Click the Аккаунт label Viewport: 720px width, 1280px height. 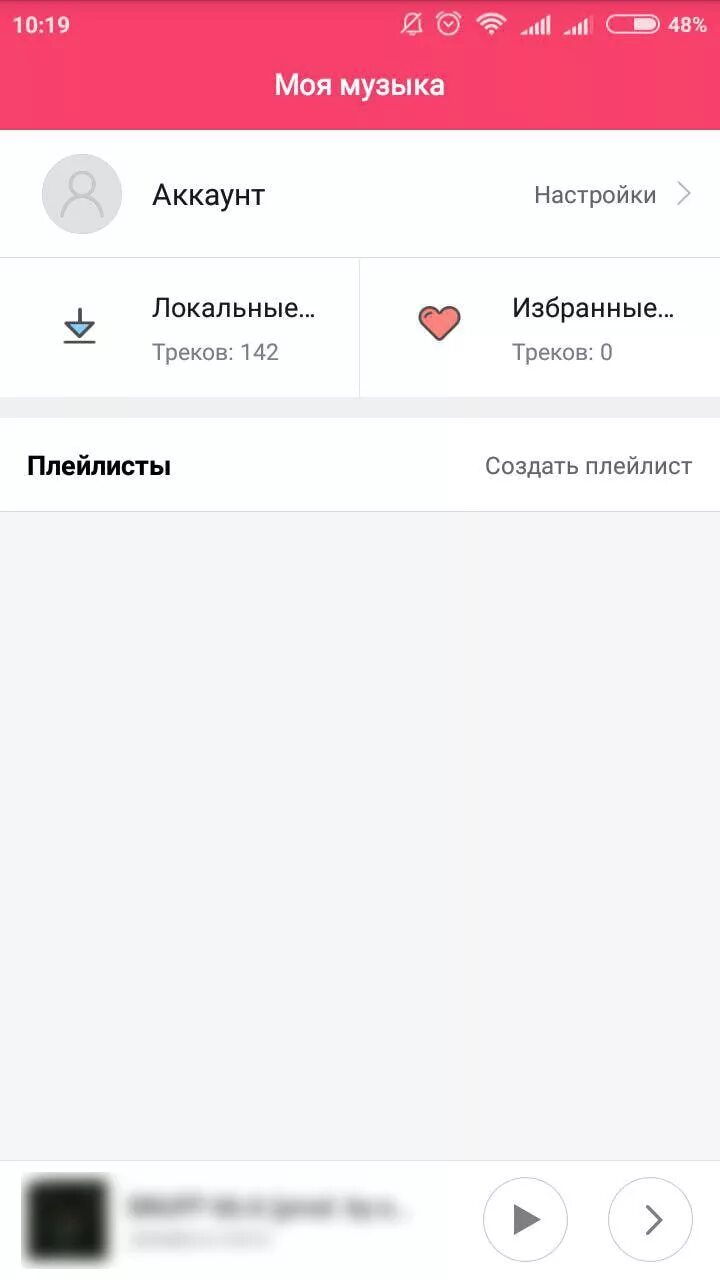tap(207, 194)
